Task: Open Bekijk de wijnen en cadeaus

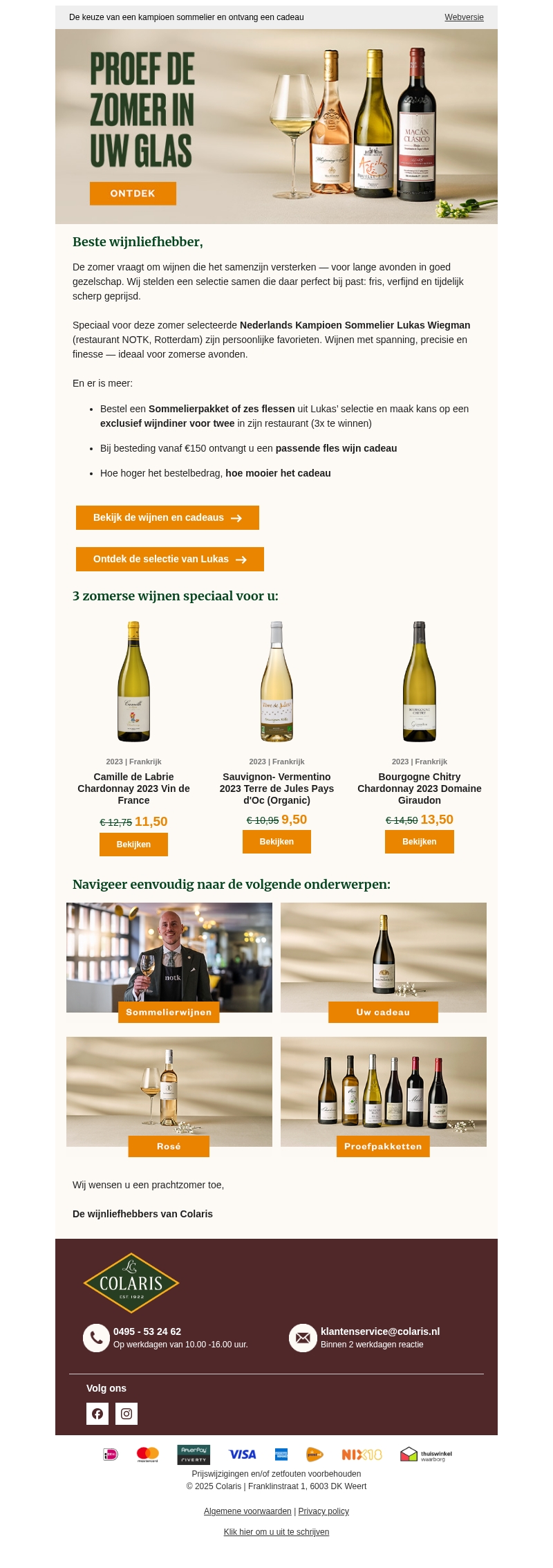Action: (167, 517)
